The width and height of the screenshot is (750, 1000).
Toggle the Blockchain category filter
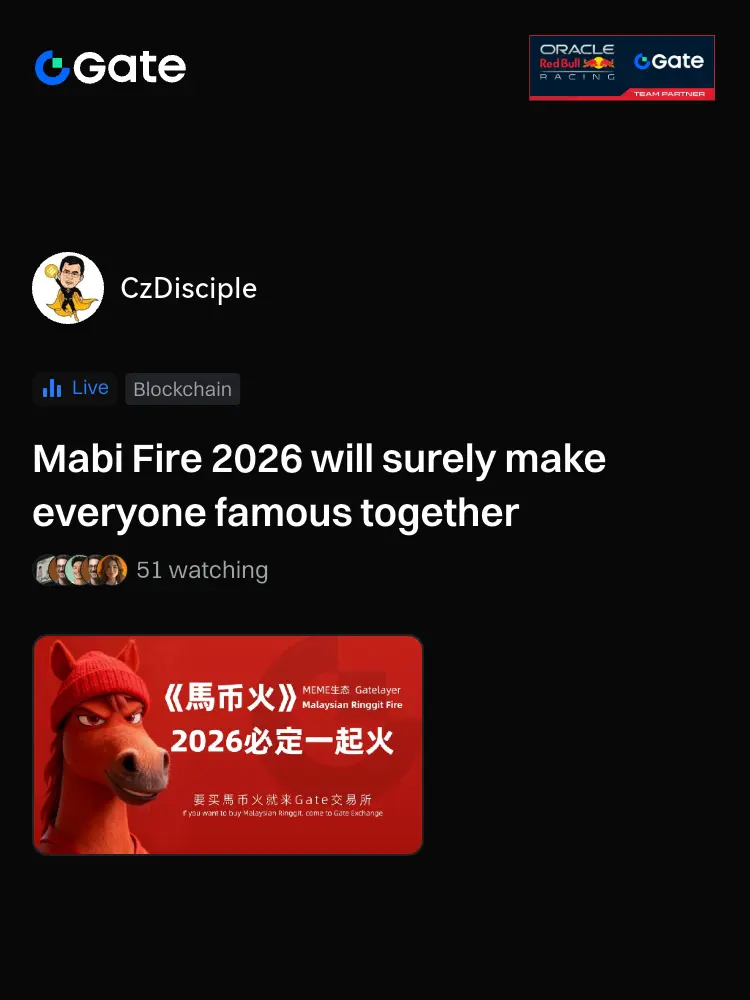[182, 389]
